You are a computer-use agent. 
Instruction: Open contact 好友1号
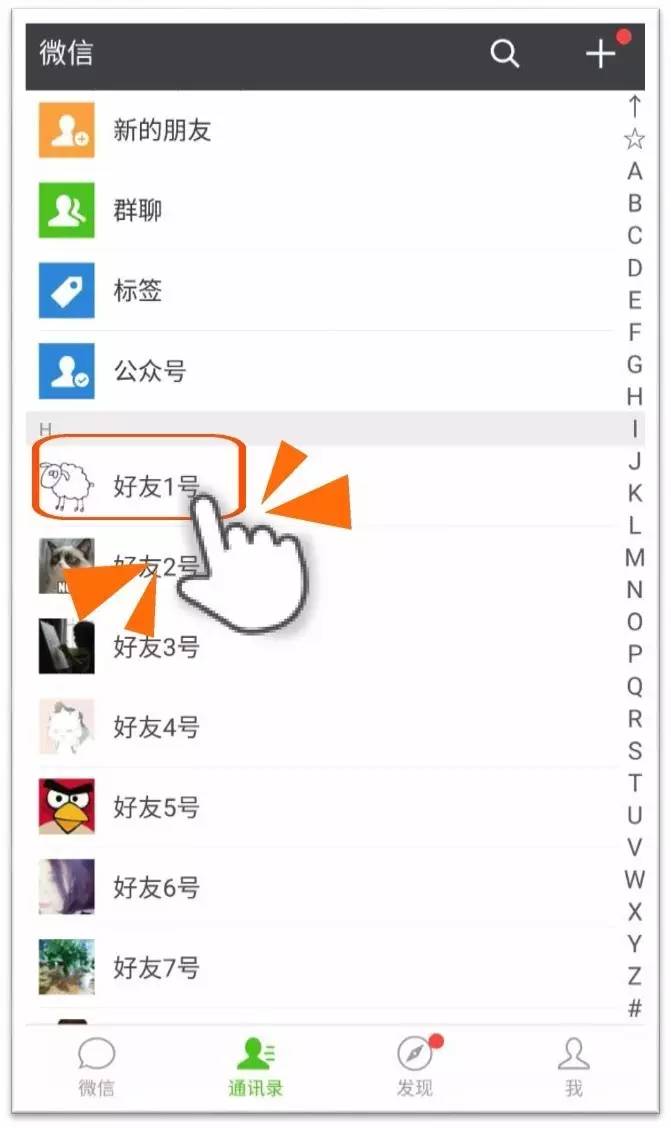click(324, 486)
